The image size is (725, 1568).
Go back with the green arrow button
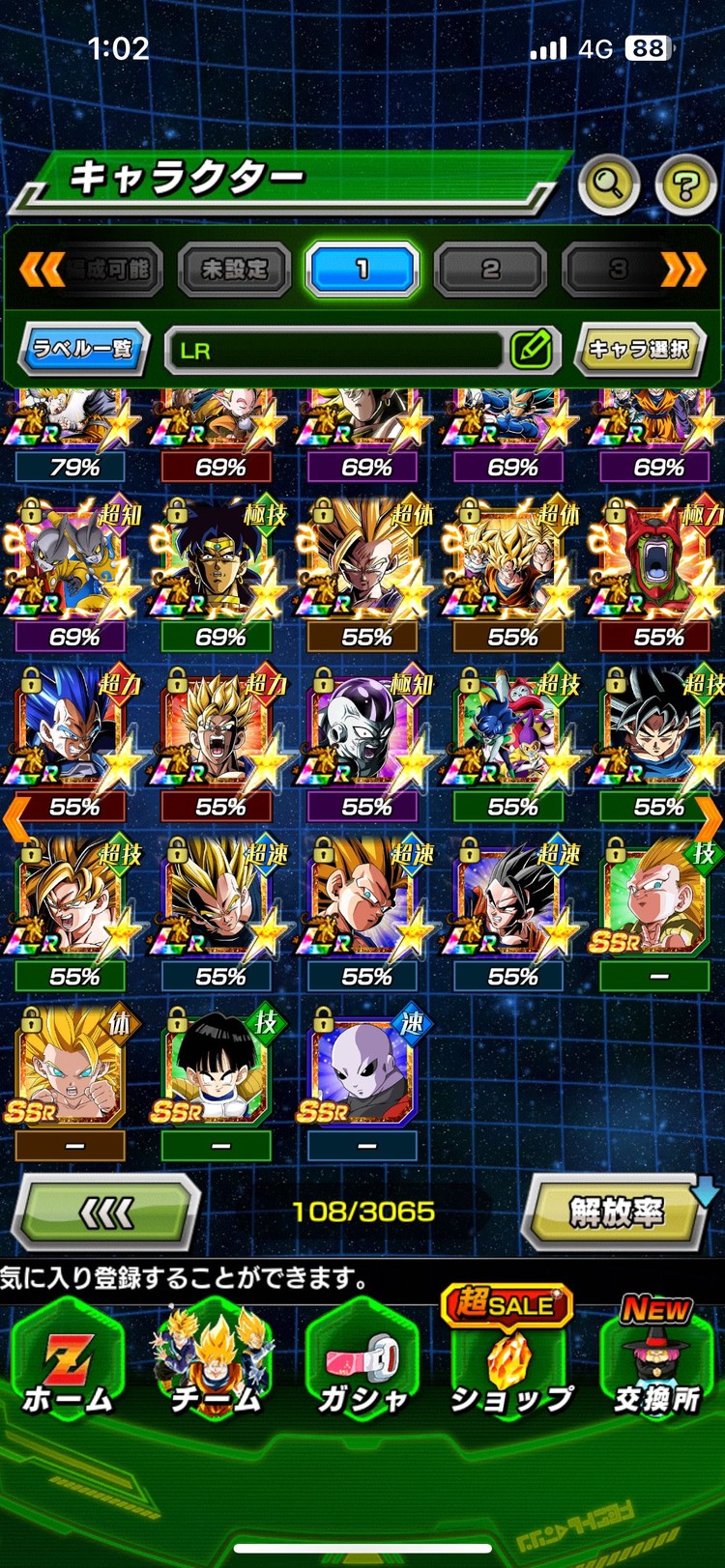point(106,1212)
